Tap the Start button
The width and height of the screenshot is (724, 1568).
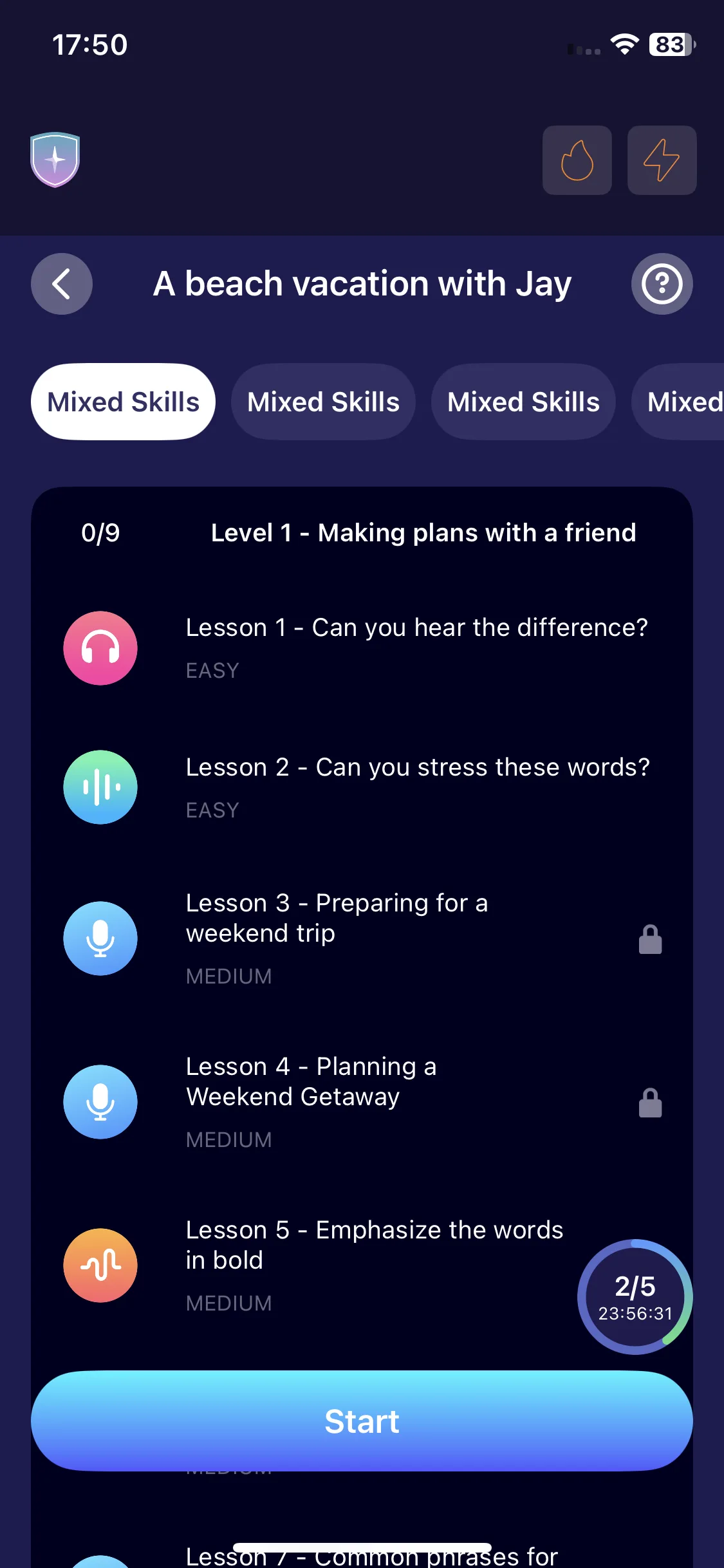click(362, 1421)
